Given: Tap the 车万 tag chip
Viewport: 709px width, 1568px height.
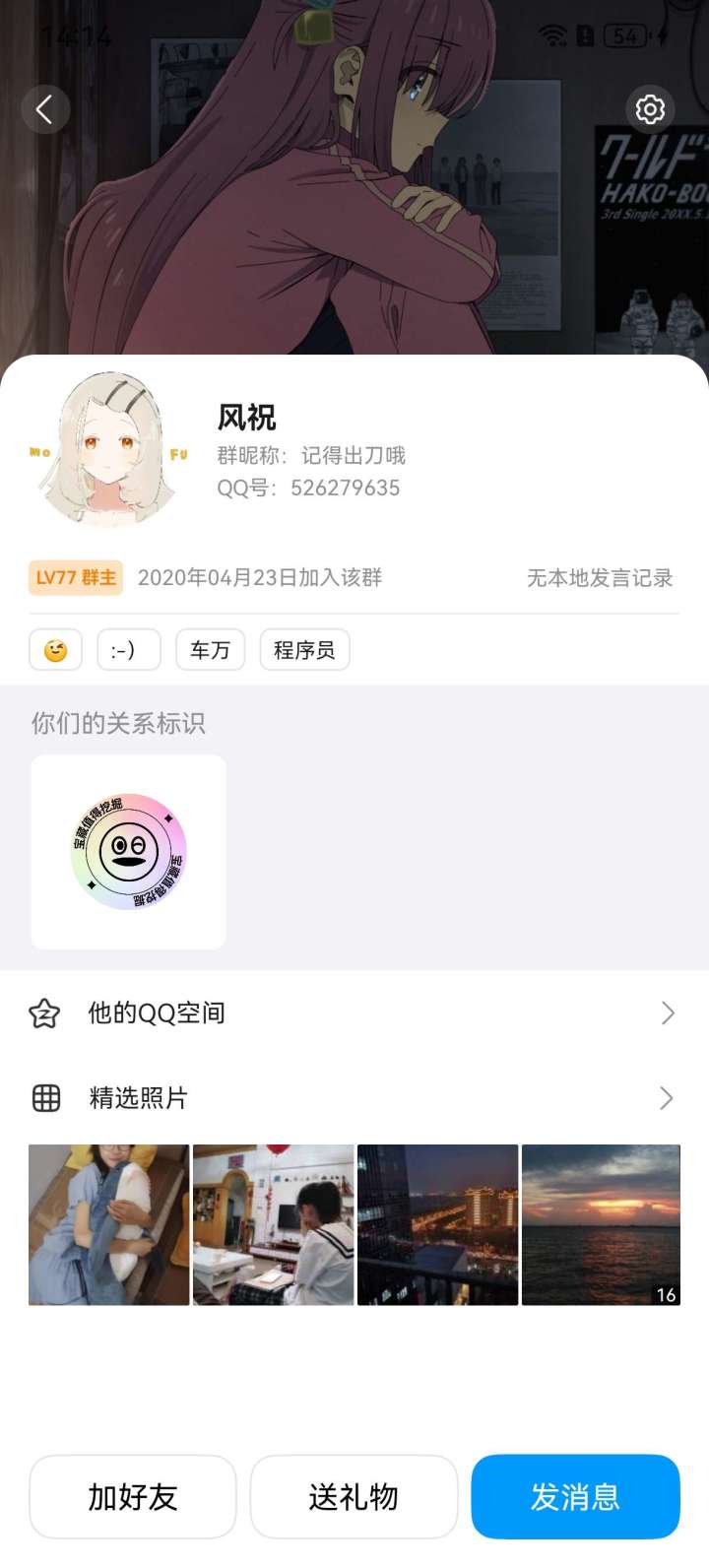Looking at the screenshot, I should (x=210, y=650).
